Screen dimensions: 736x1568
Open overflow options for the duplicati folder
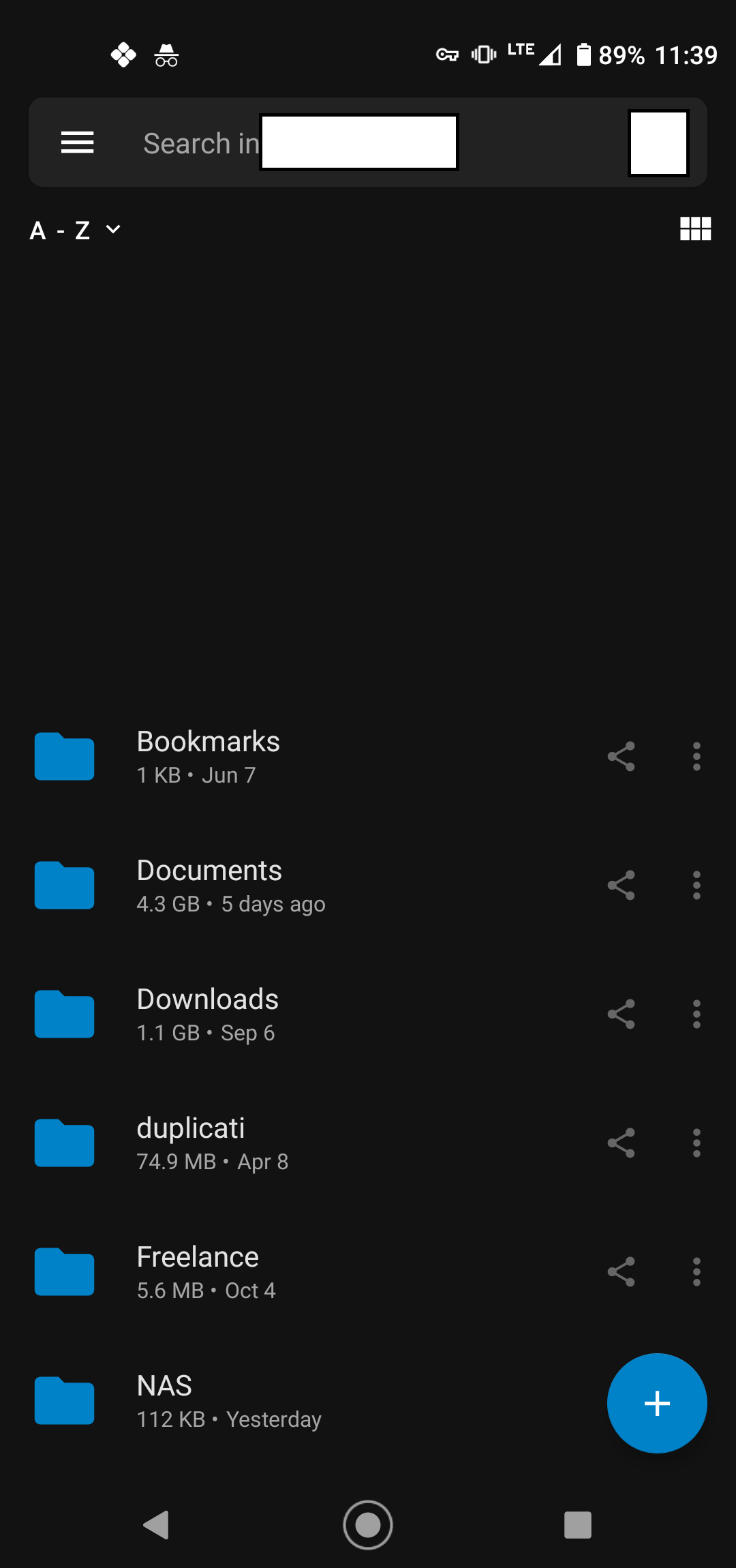tap(696, 1143)
